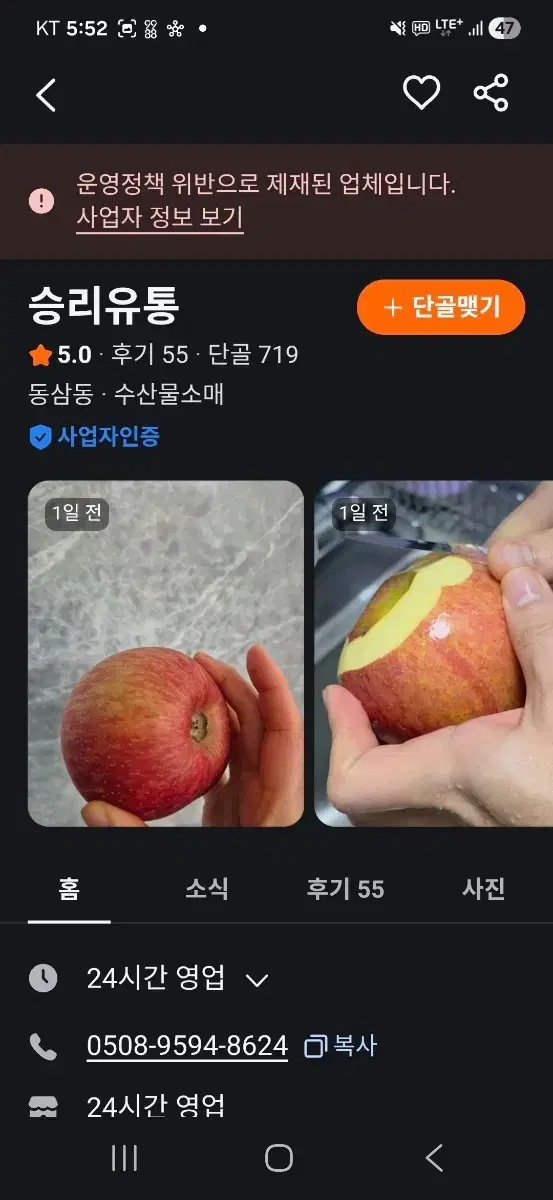Call the number 0508-9594-8624
The height and width of the screenshot is (1200, 553).
coord(187,1046)
